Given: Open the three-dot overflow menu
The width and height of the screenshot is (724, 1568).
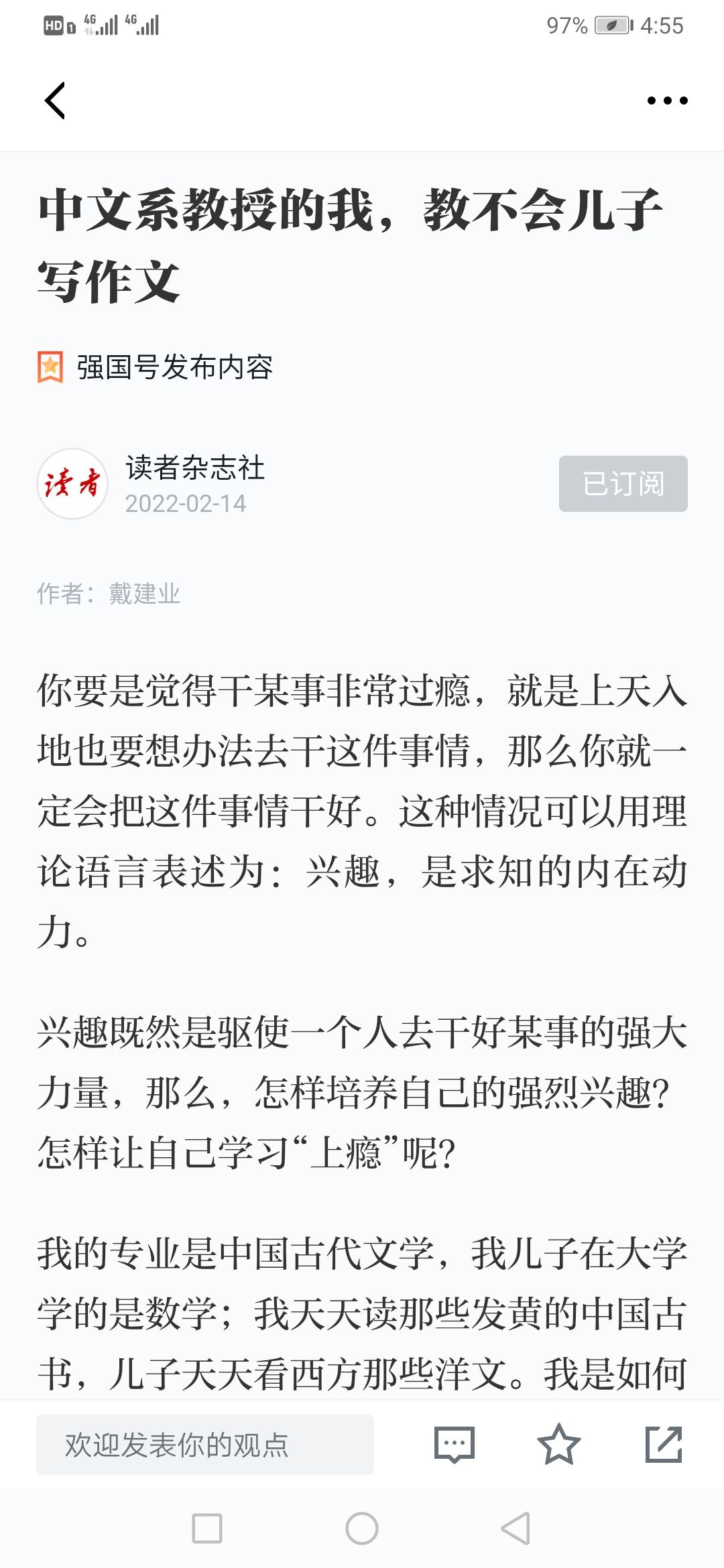Looking at the screenshot, I should [667, 101].
